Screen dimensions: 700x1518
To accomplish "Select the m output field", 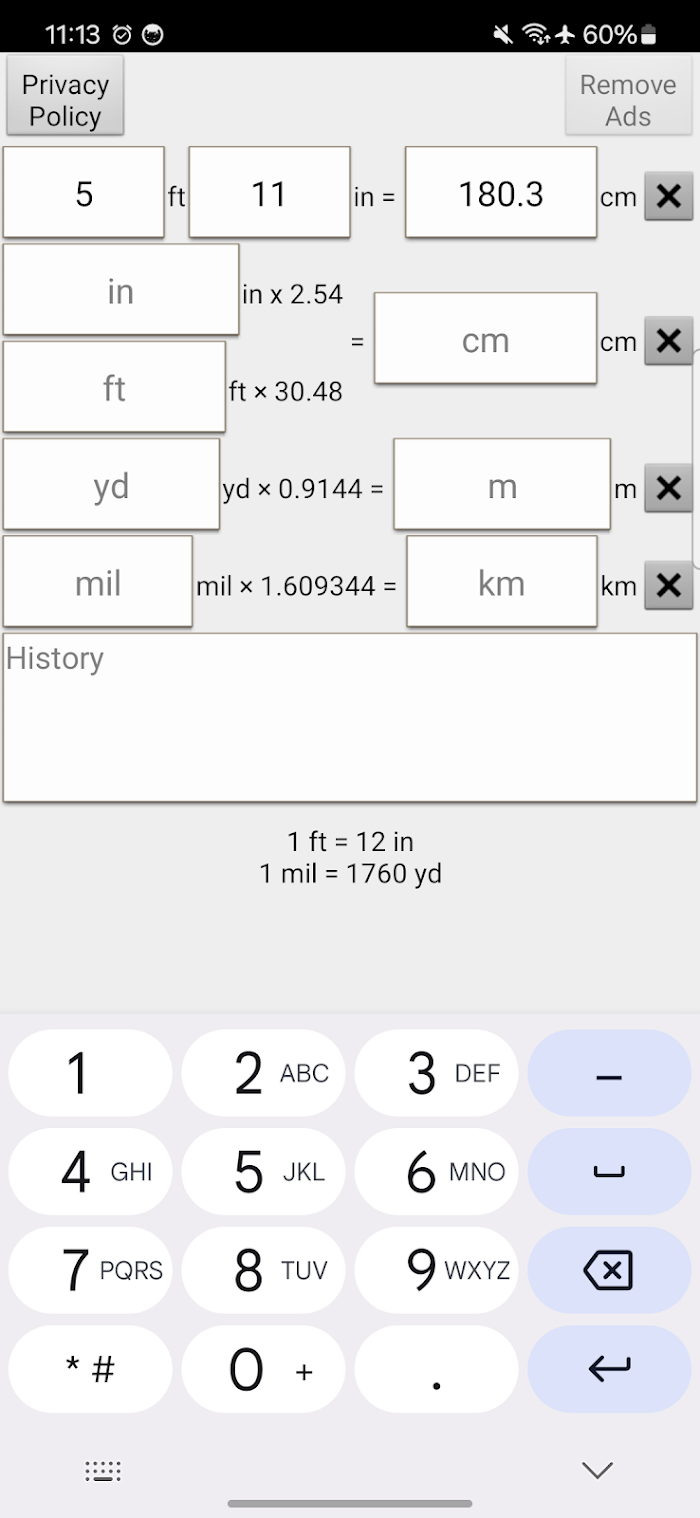I will tap(501, 485).
